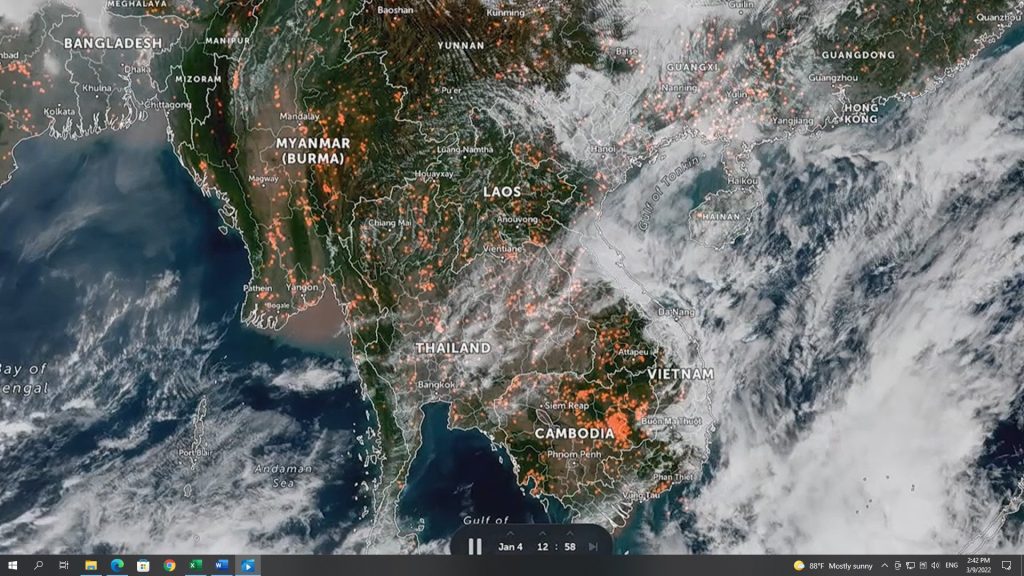
Task: Skip to the latest frame
Action: (x=593, y=546)
